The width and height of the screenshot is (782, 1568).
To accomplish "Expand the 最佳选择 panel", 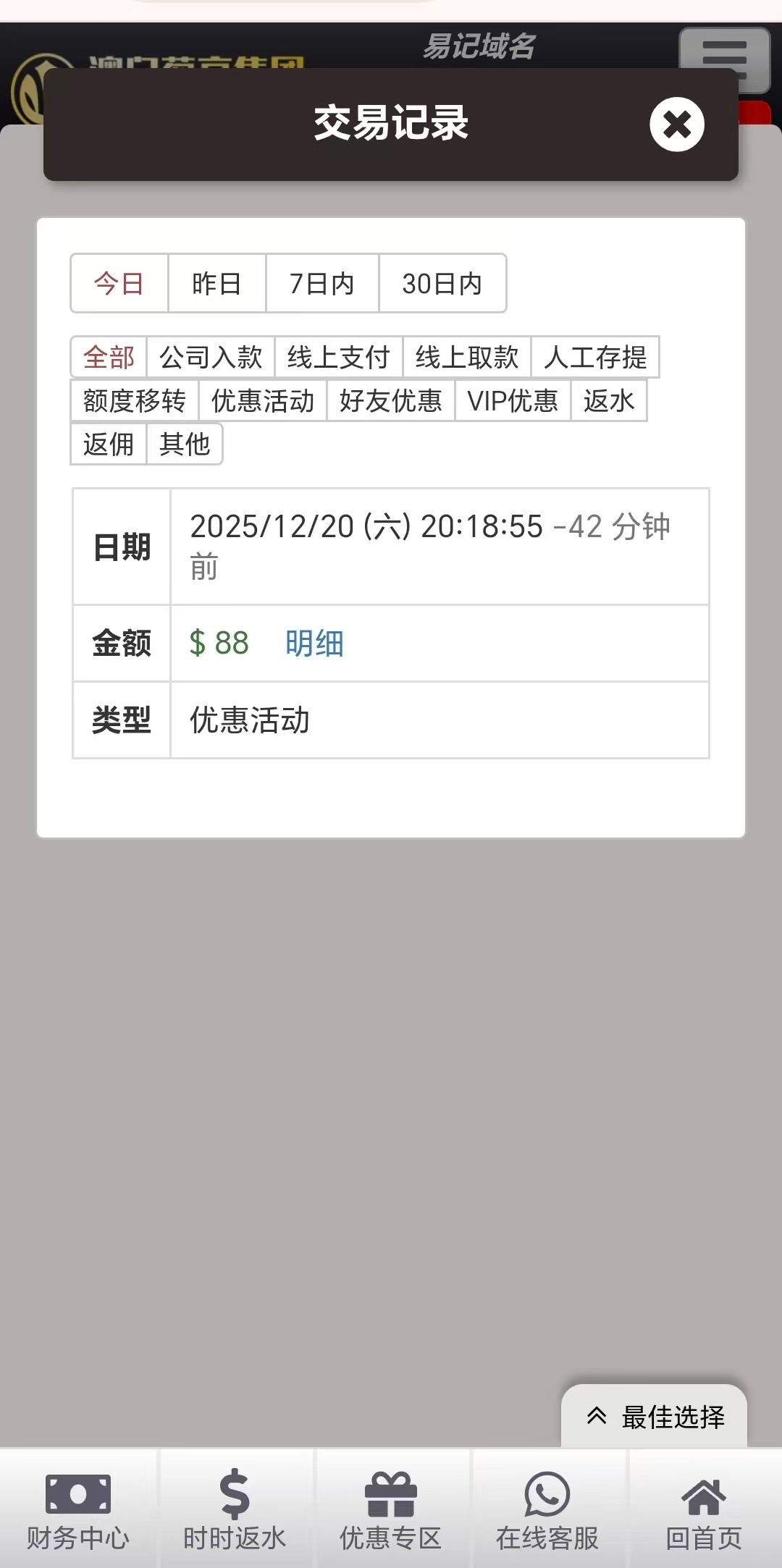I will pos(655,1417).
